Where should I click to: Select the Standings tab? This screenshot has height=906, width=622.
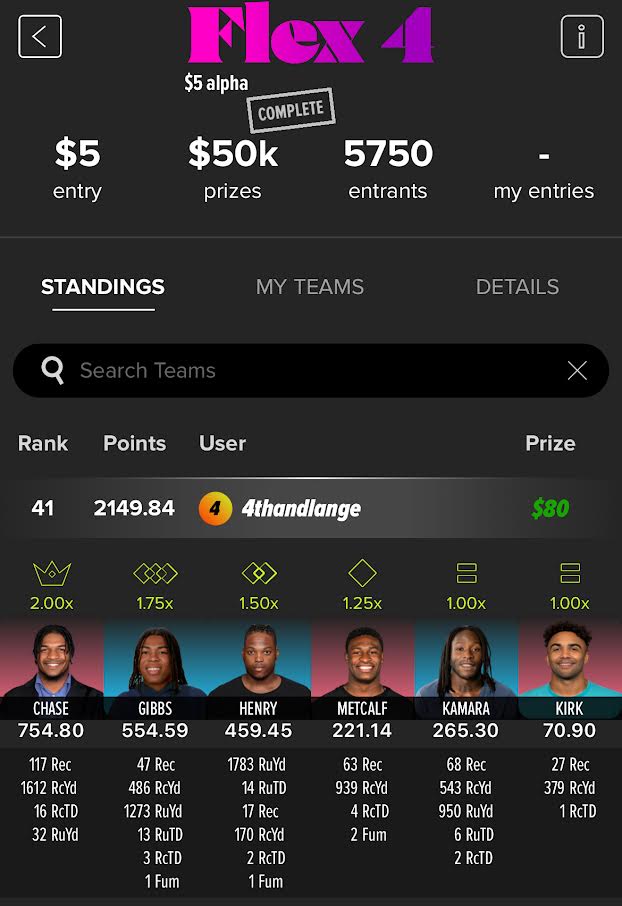(103, 287)
